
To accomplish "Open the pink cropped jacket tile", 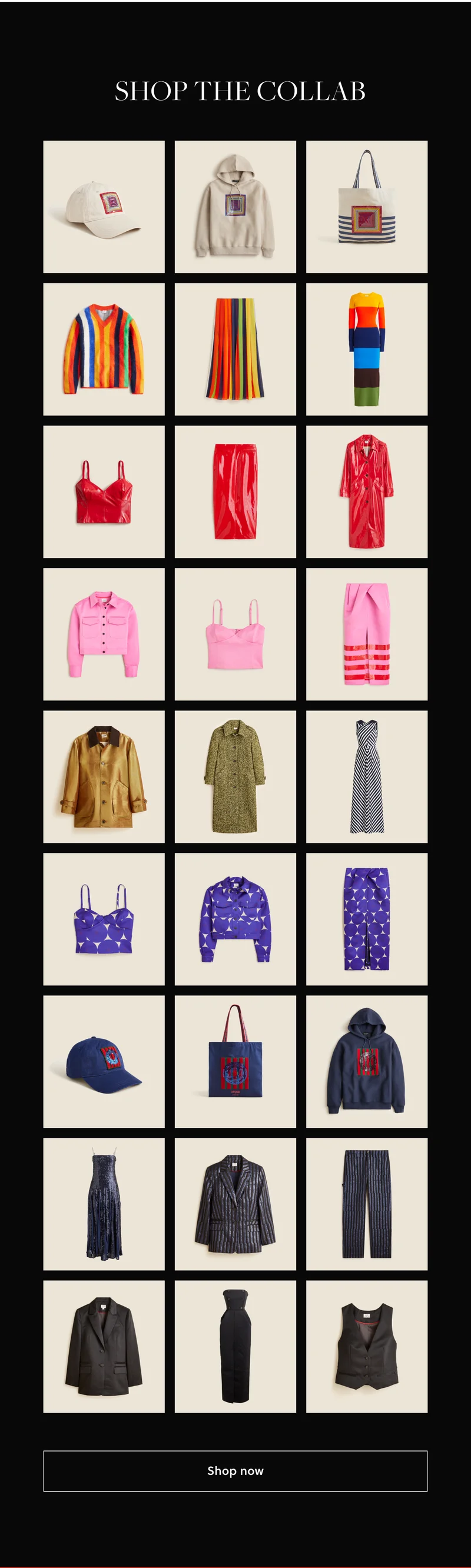I will pyautogui.click(x=104, y=634).
